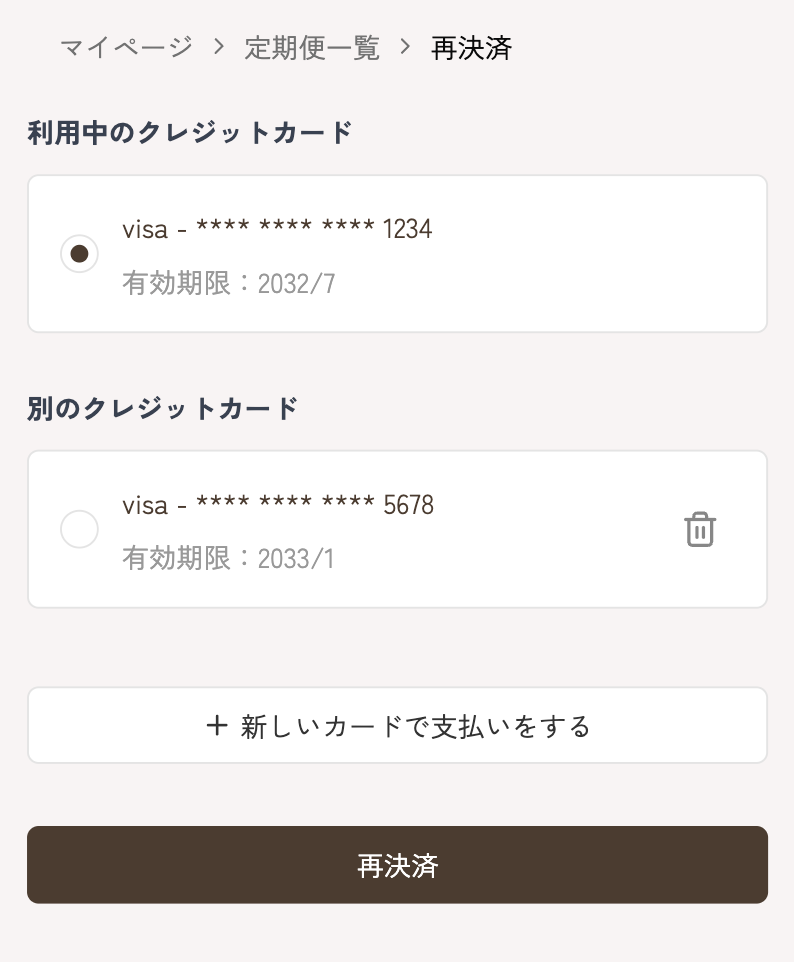Viewport: 794px width, 962px height.
Task: Select the radio button for card ending 5678
Action: pos(79,529)
